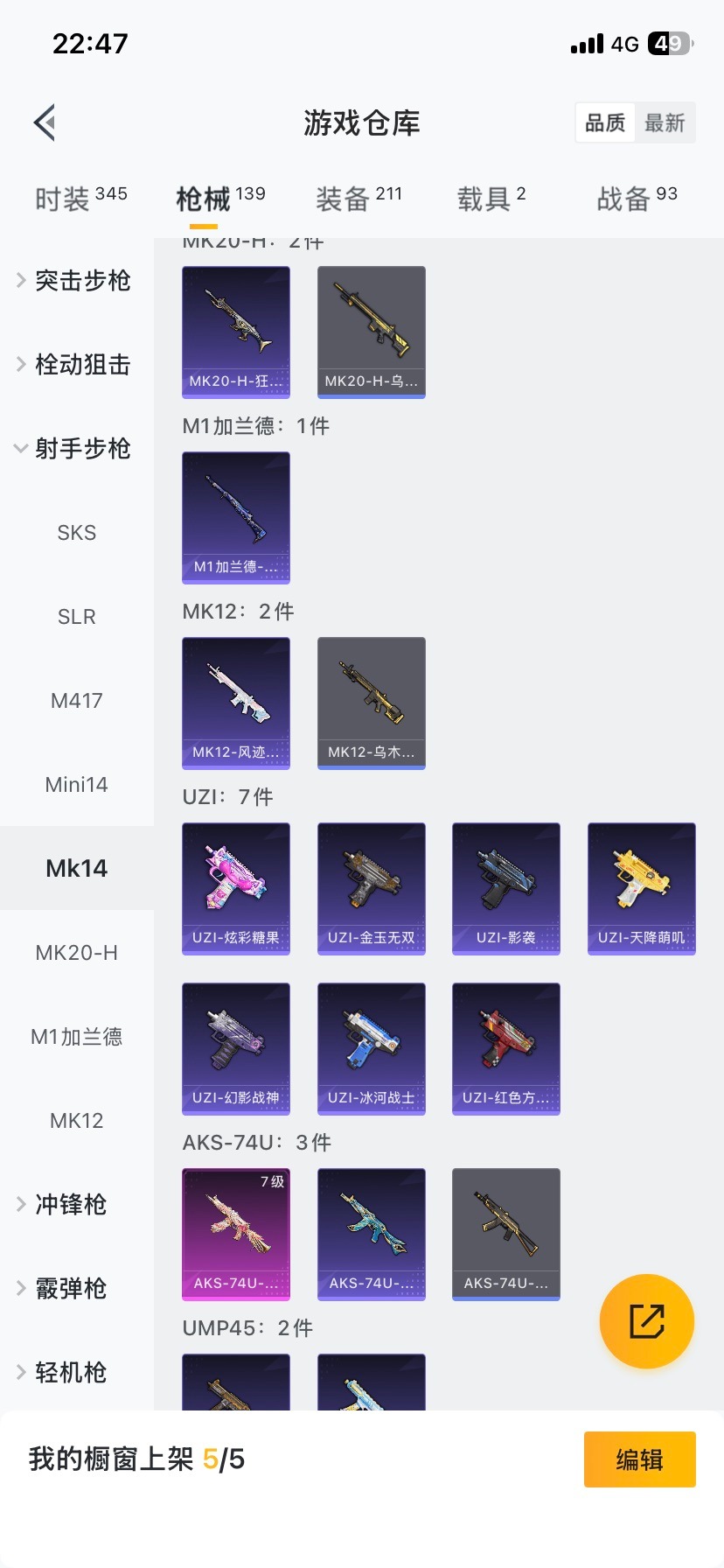This screenshot has height=1568, width=724.
Task: Open the UZI-冰河战士 skin
Action: tap(372, 1048)
